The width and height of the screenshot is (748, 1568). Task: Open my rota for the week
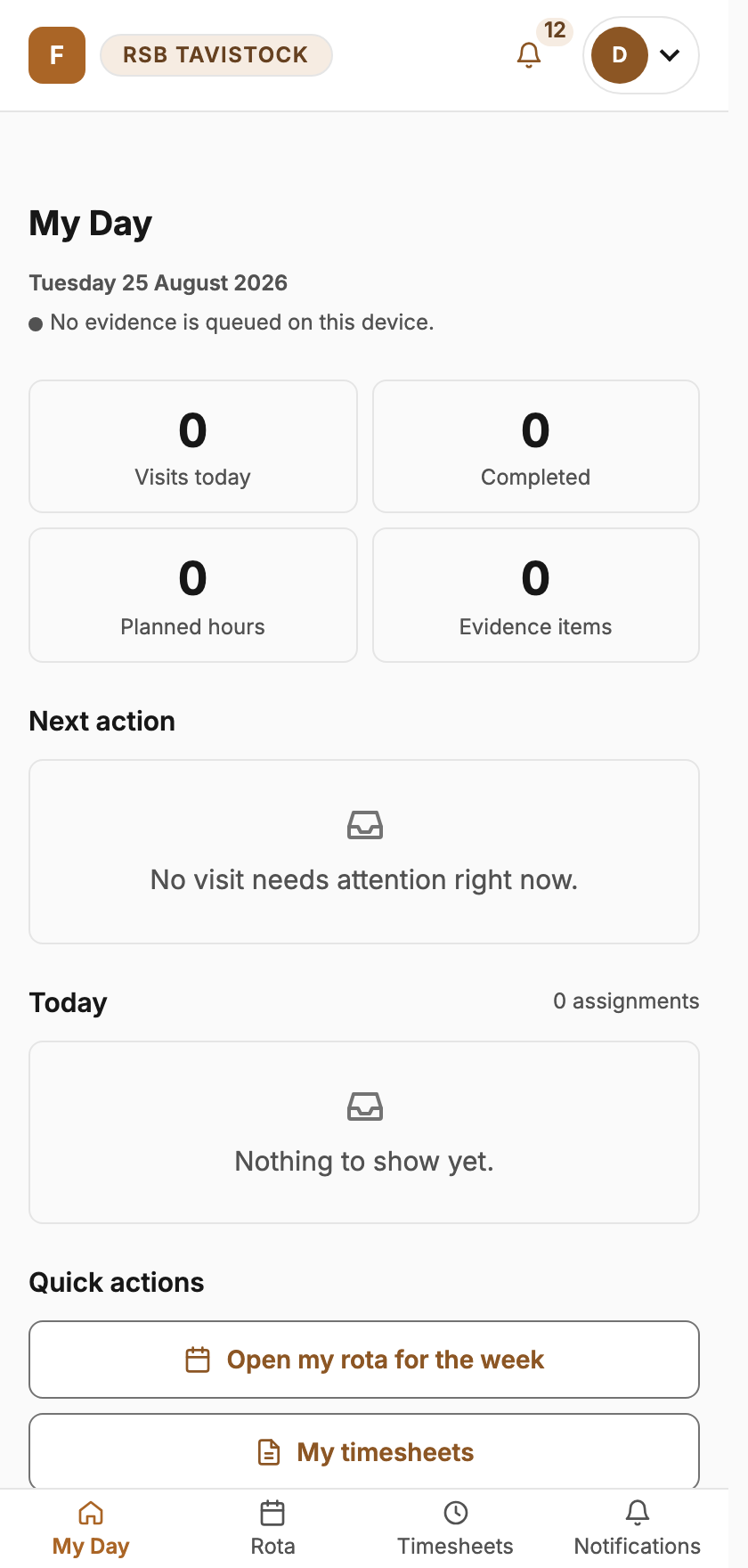364,1360
